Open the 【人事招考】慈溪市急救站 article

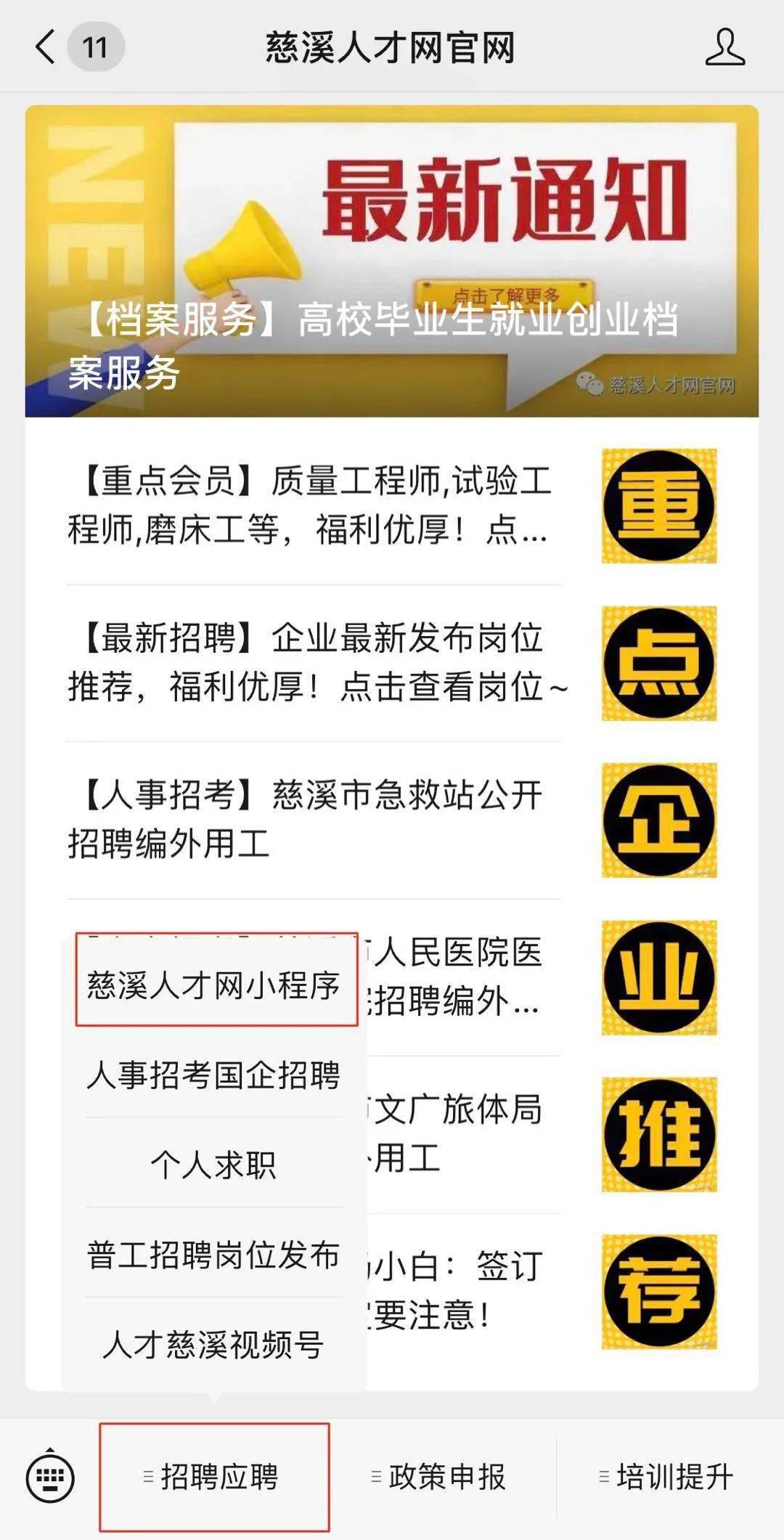click(392, 820)
